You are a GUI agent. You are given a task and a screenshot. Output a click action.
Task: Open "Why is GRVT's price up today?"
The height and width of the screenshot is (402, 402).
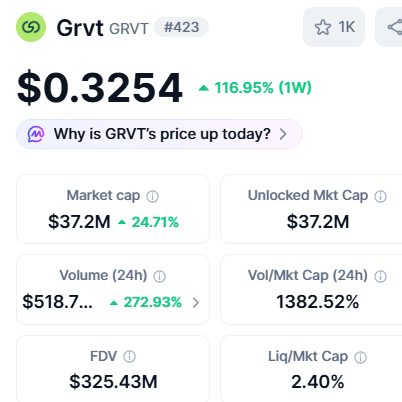[159, 134]
